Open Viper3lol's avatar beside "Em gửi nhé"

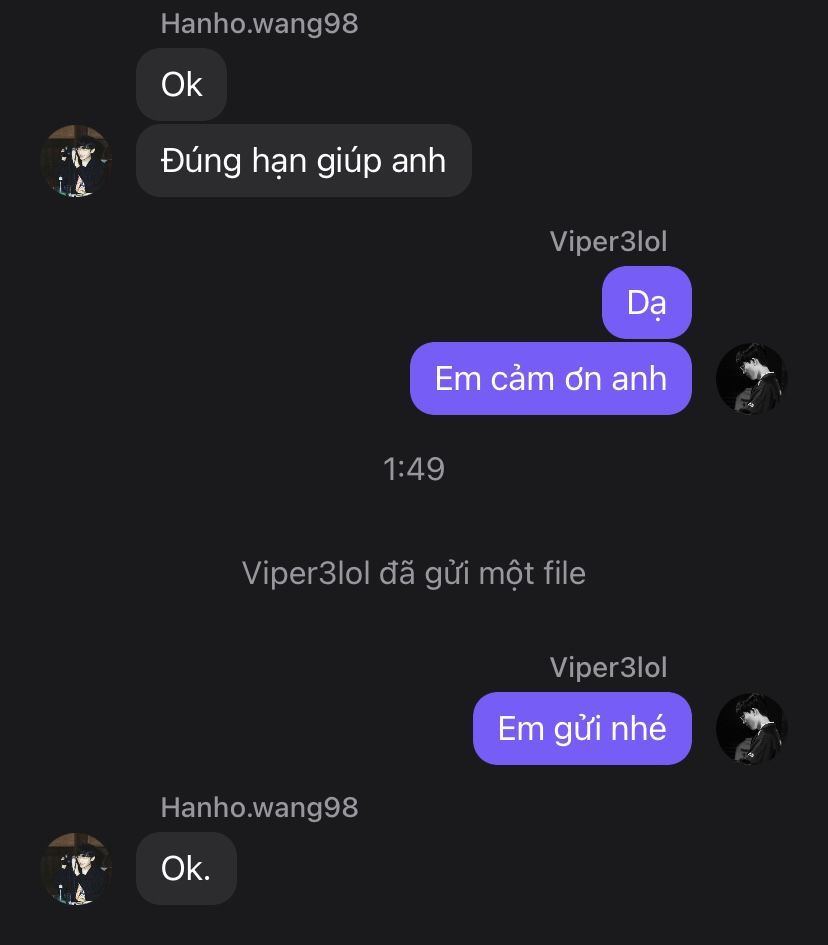pyautogui.click(x=752, y=729)
